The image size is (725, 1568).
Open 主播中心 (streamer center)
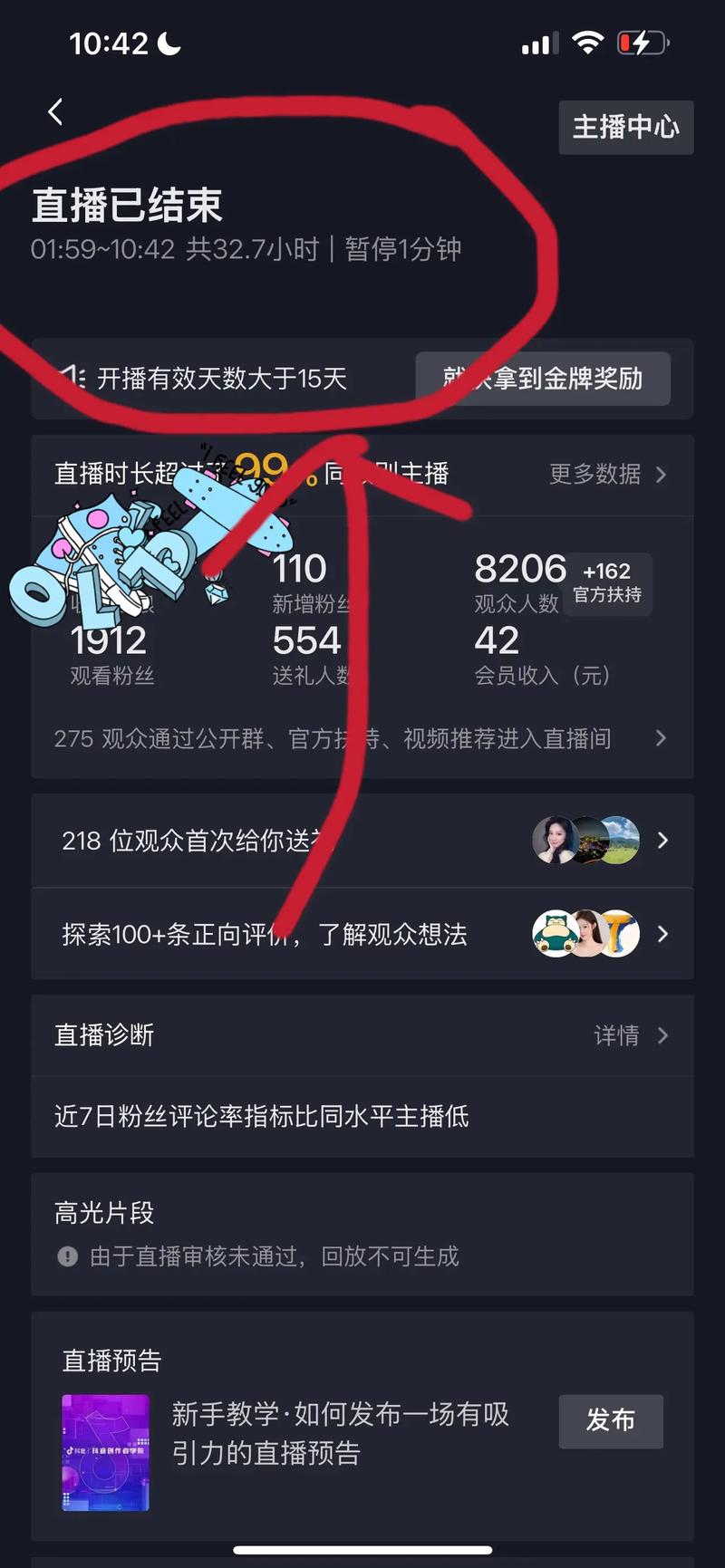(x=625, y=128)
